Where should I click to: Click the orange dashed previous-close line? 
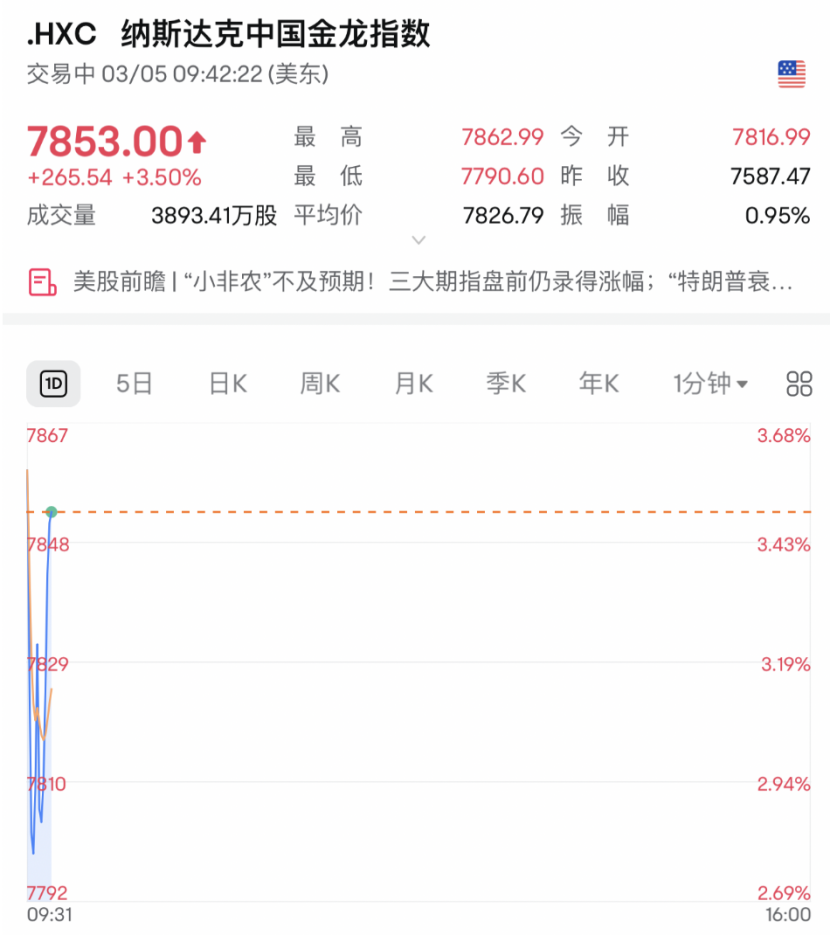coord(400,512)
